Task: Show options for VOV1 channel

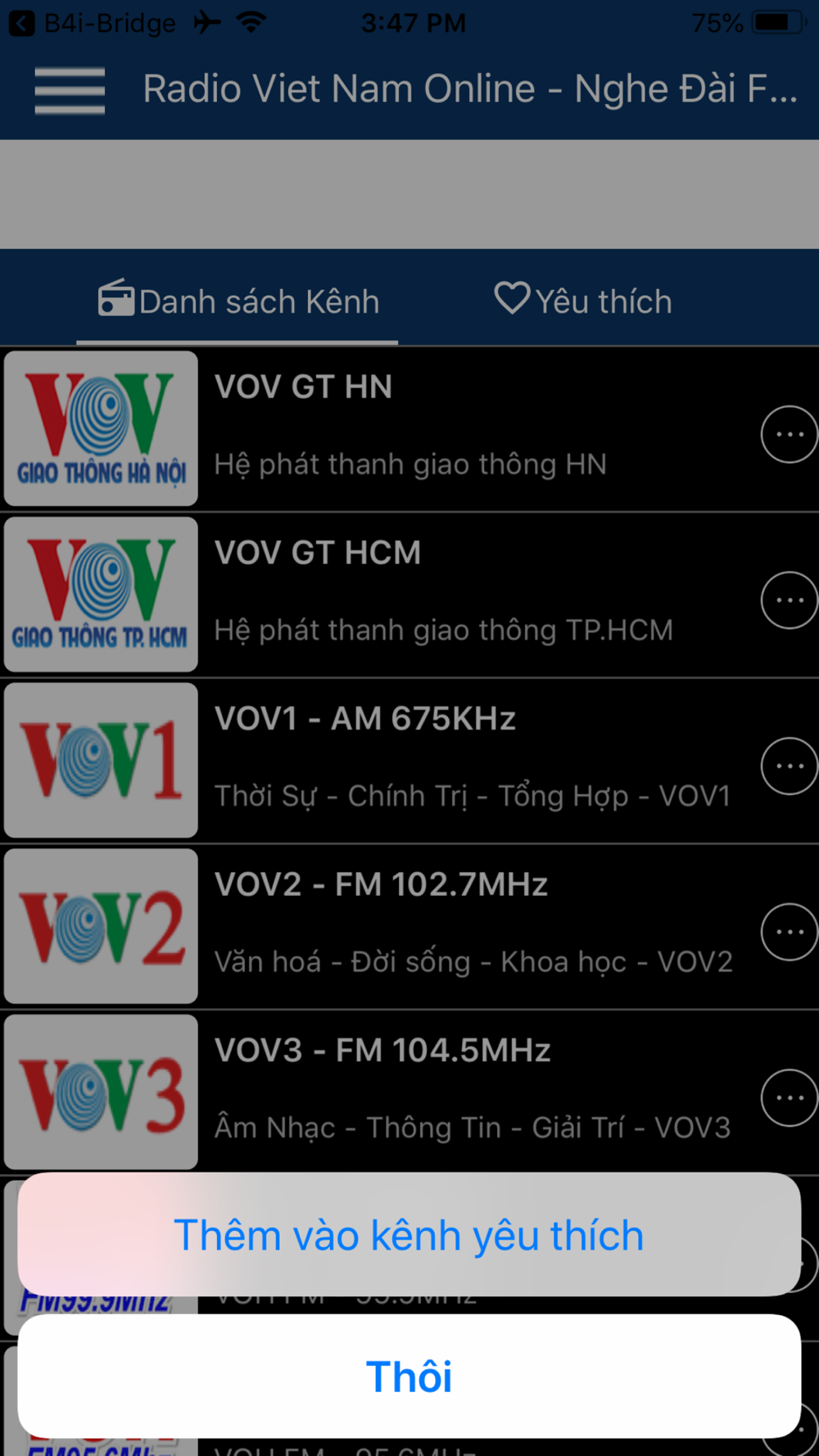Action: pyautogui.click(x=789, y=766)
